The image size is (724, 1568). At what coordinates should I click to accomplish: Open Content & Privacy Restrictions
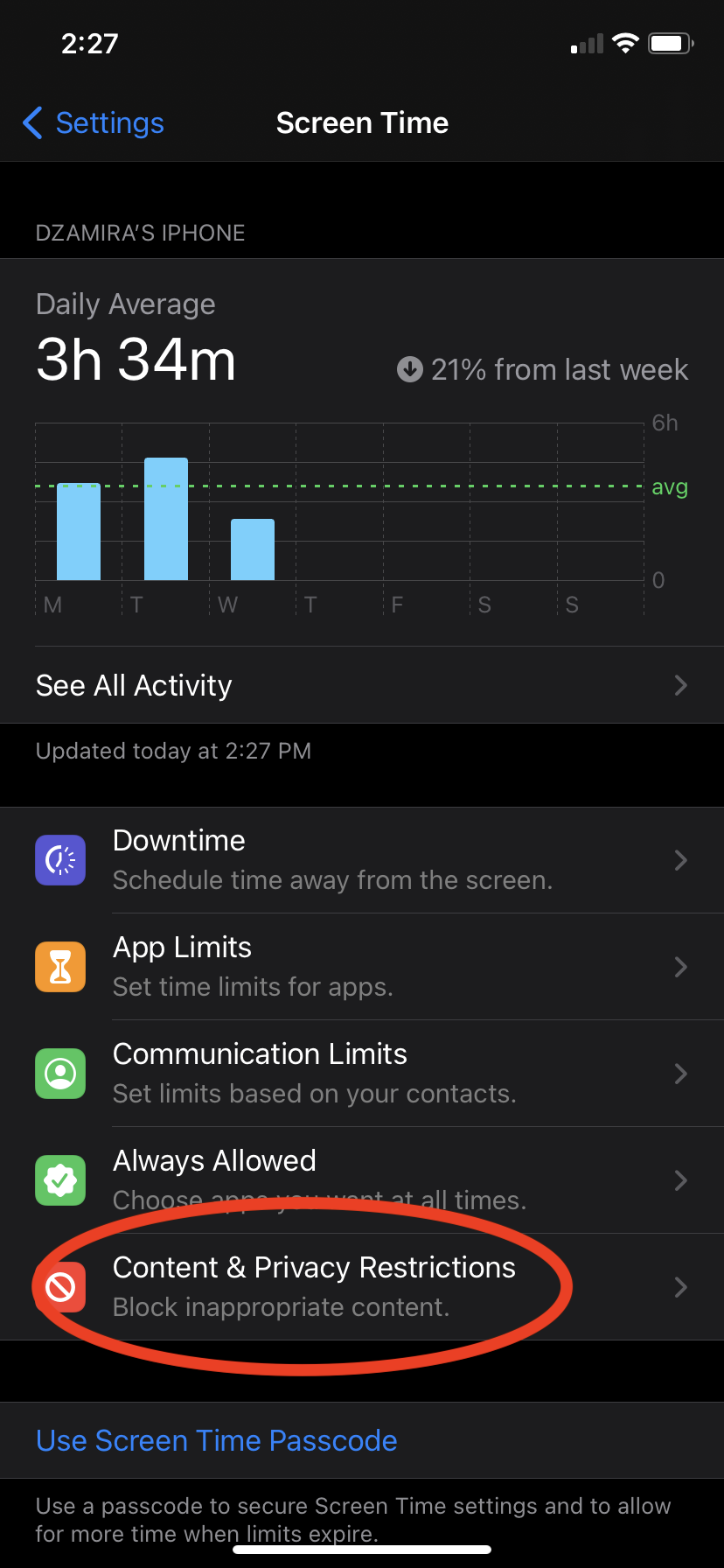361,1287
